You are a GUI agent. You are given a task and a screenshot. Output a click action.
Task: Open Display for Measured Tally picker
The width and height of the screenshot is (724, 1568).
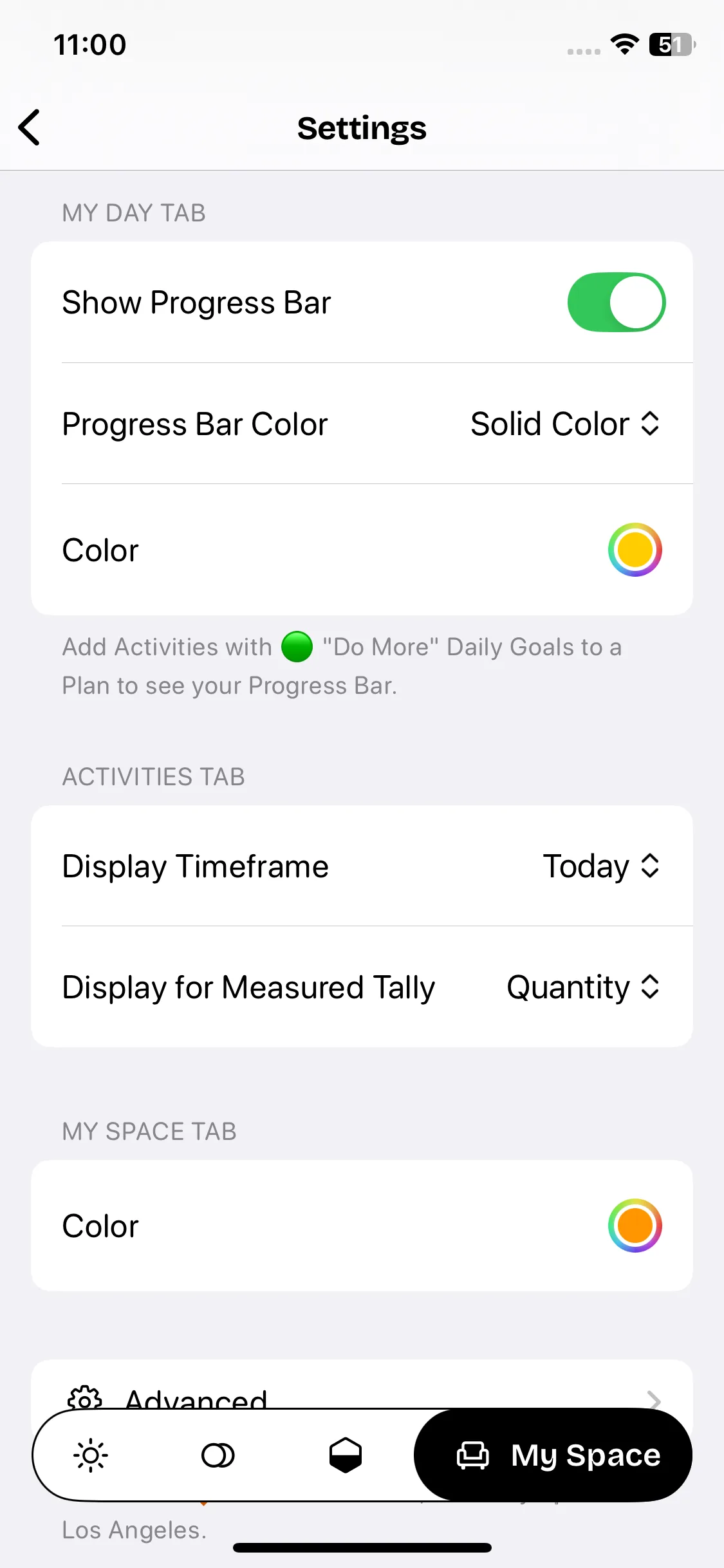click(x=583, y=987)
